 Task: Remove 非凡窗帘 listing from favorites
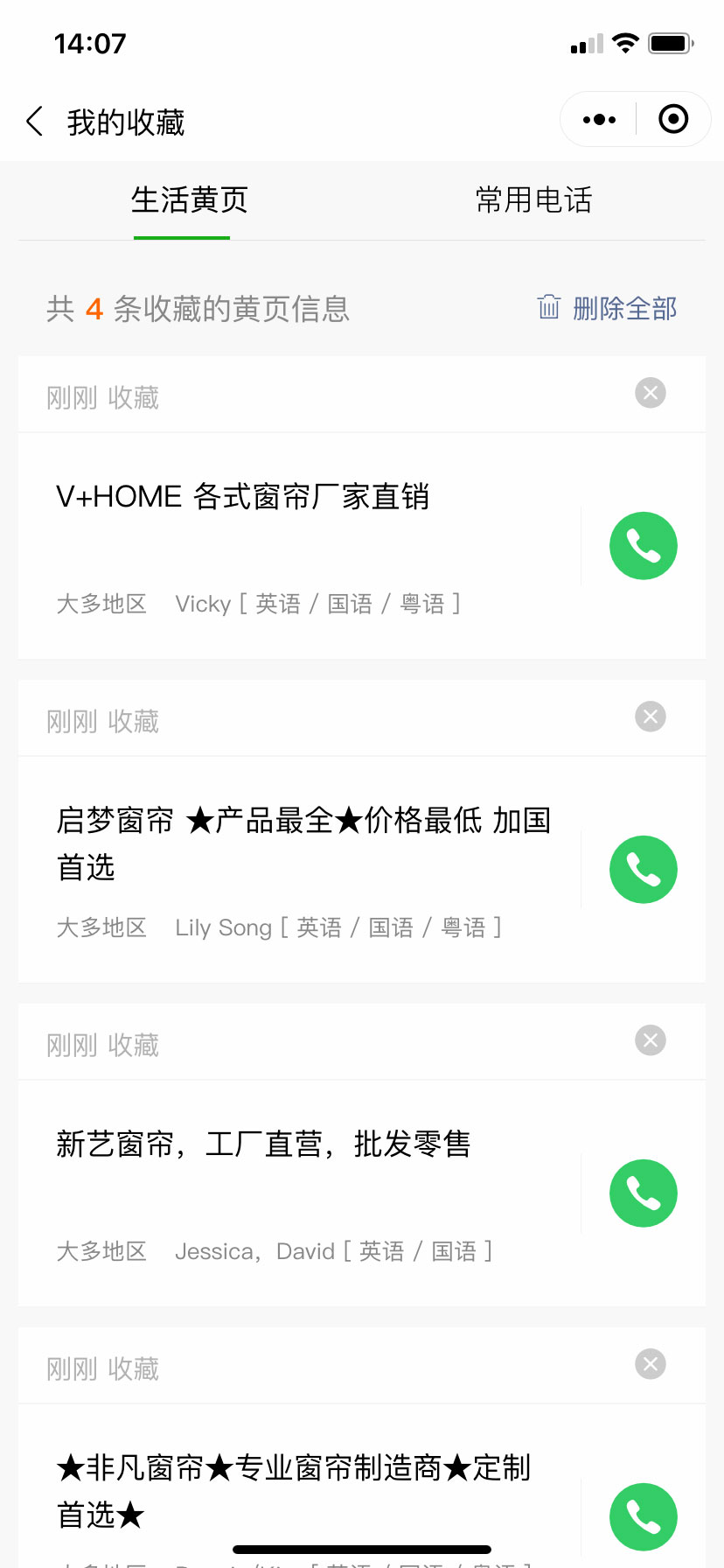click(650, 1364)
